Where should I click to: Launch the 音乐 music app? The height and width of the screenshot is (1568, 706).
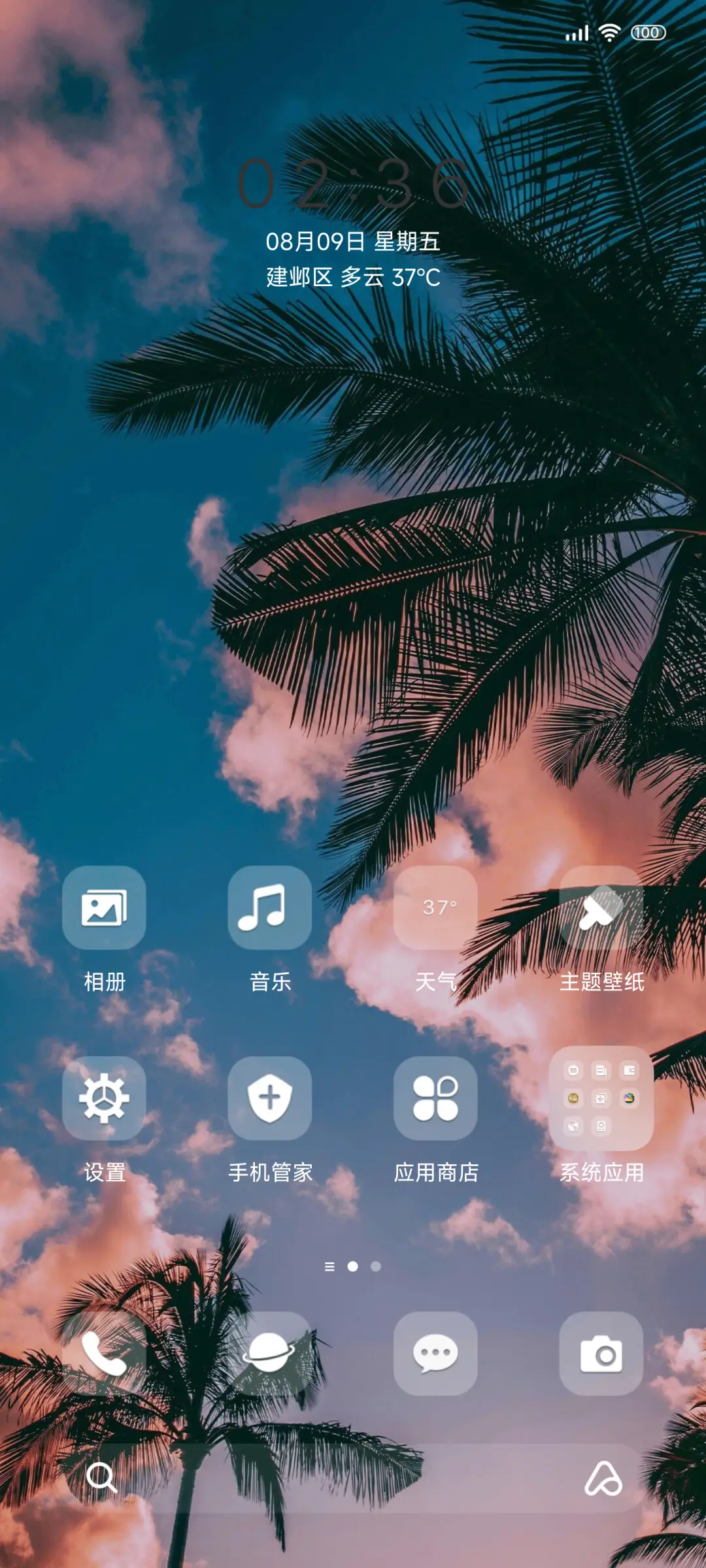coord(269,907)
